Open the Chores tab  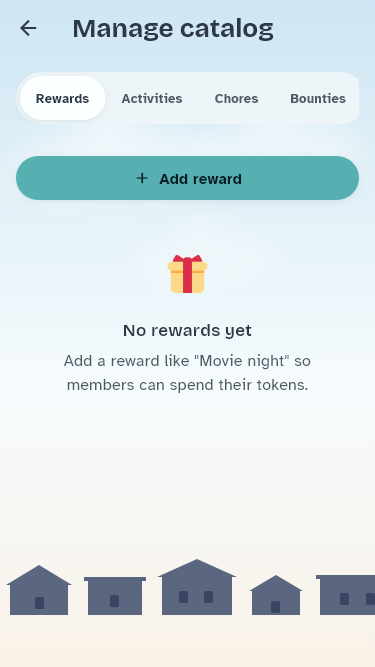[236, 98]
